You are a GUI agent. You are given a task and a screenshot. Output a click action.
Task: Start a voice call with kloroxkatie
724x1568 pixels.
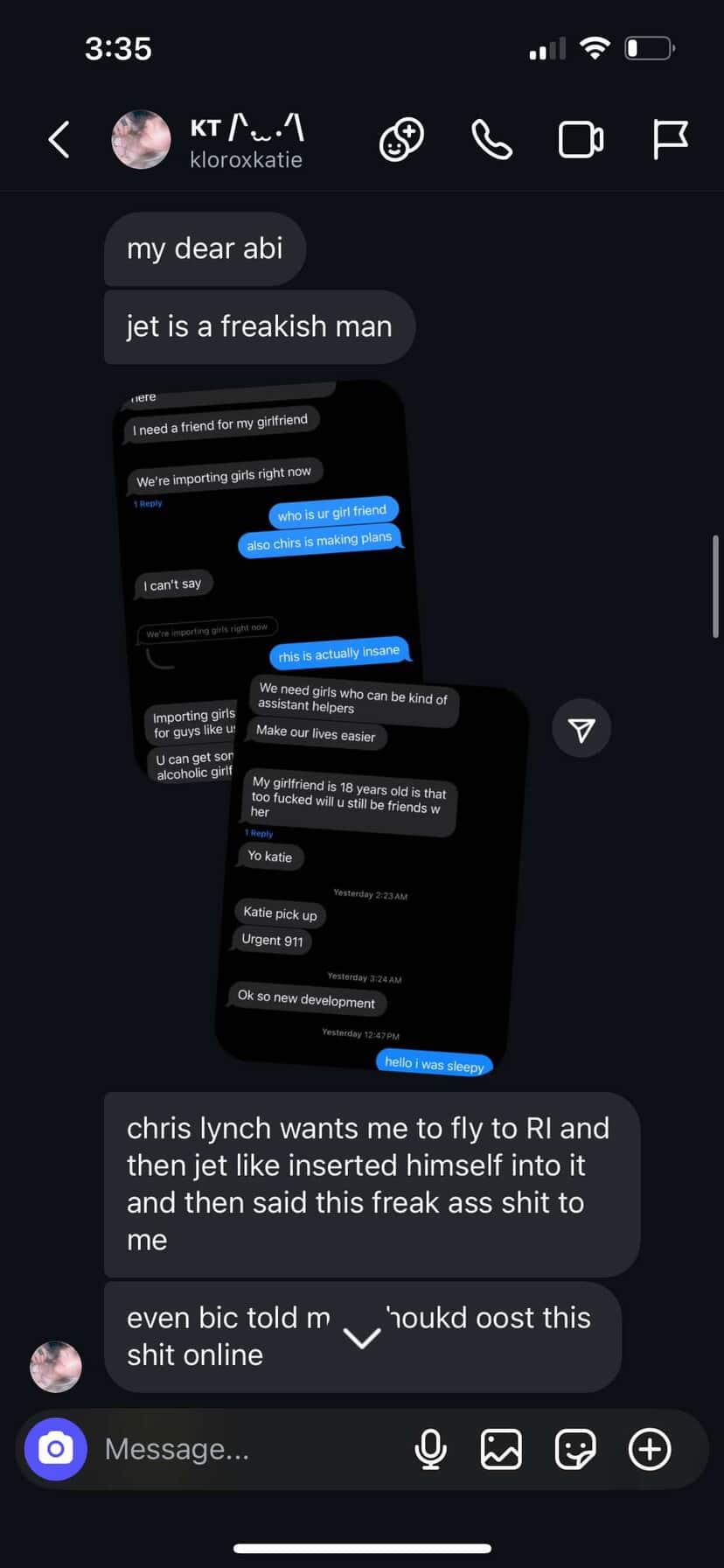click(491, 140)
